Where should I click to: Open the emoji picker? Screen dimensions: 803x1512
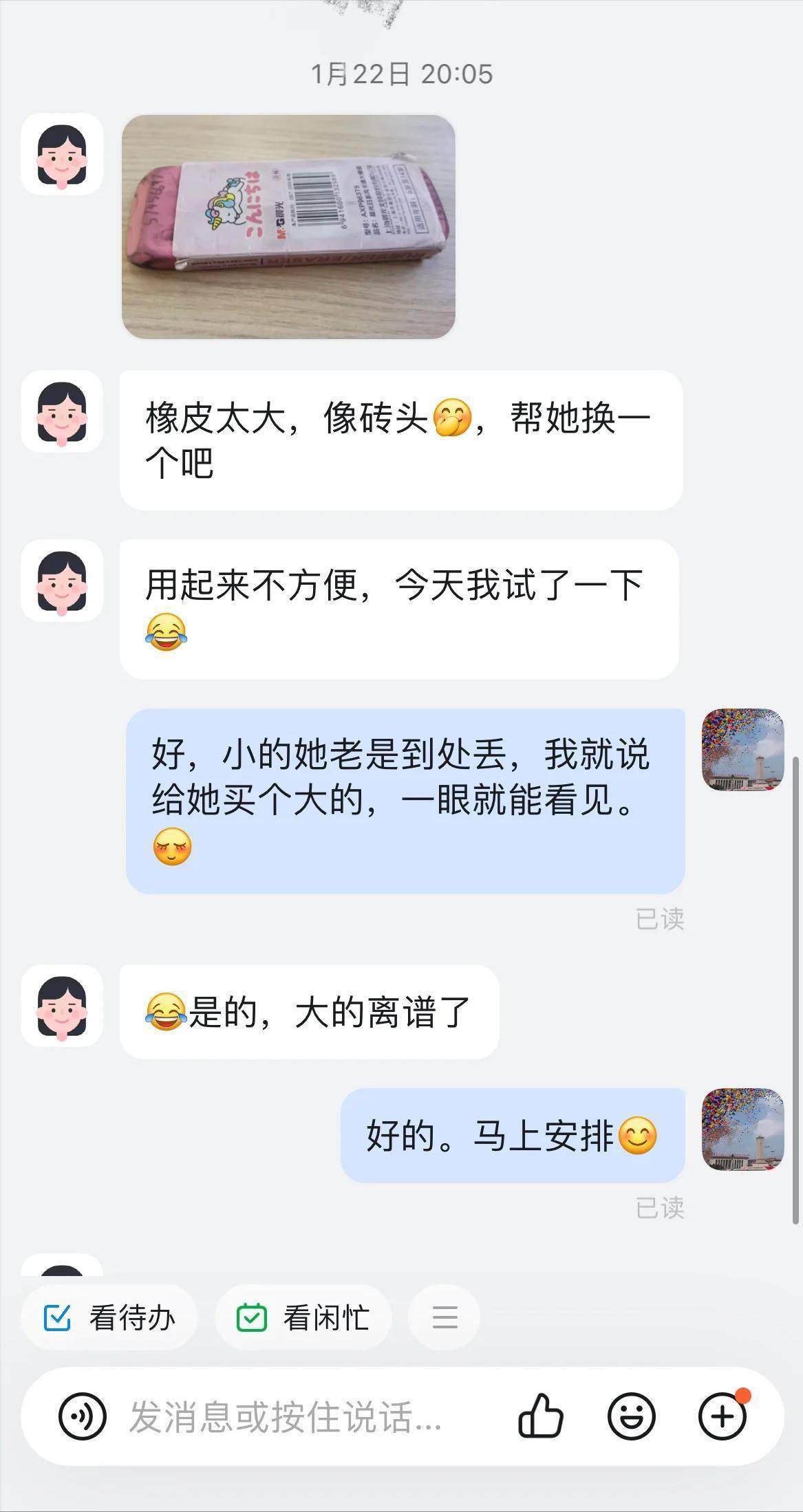tap(631, 1416)
